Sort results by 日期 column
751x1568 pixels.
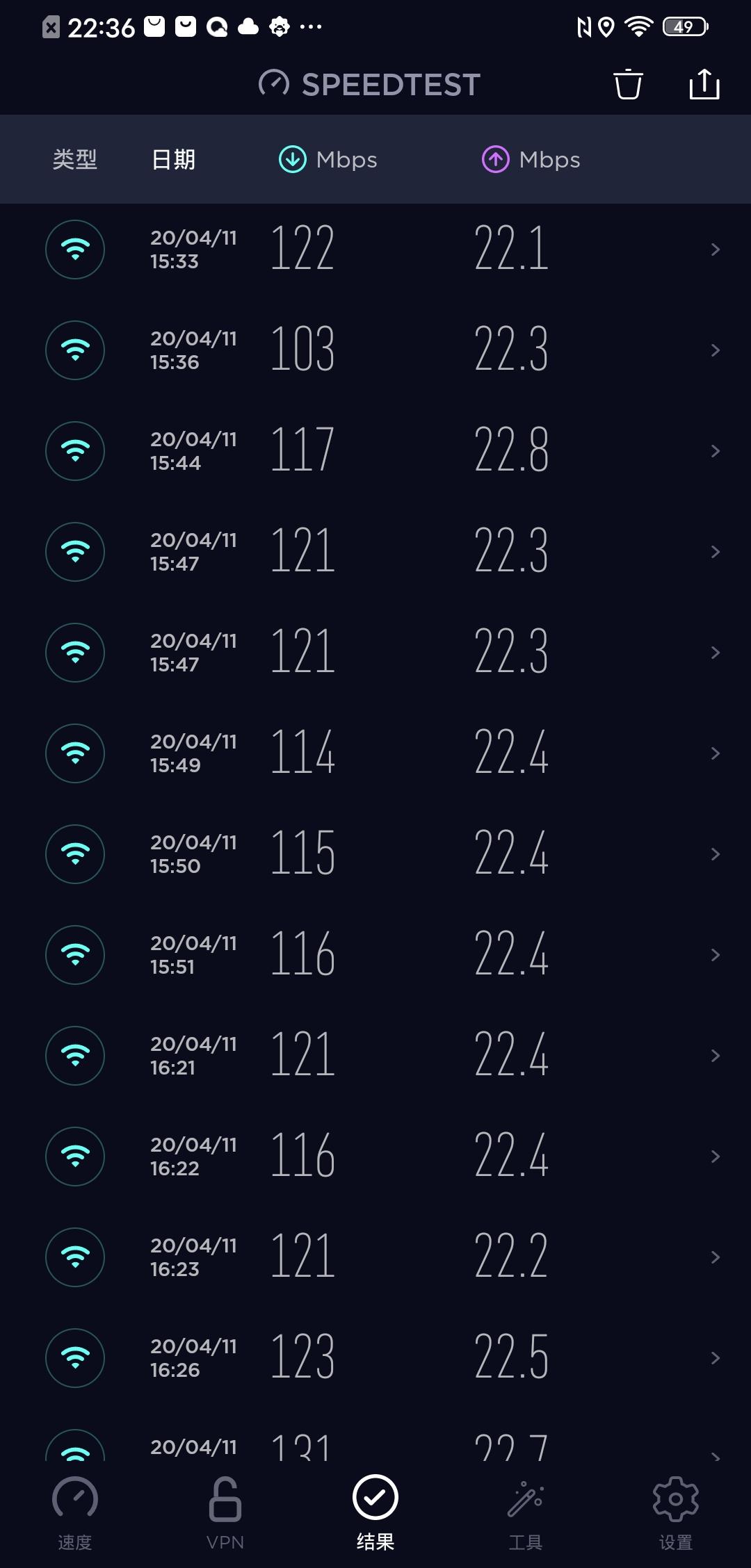click(x=173, y=160)
